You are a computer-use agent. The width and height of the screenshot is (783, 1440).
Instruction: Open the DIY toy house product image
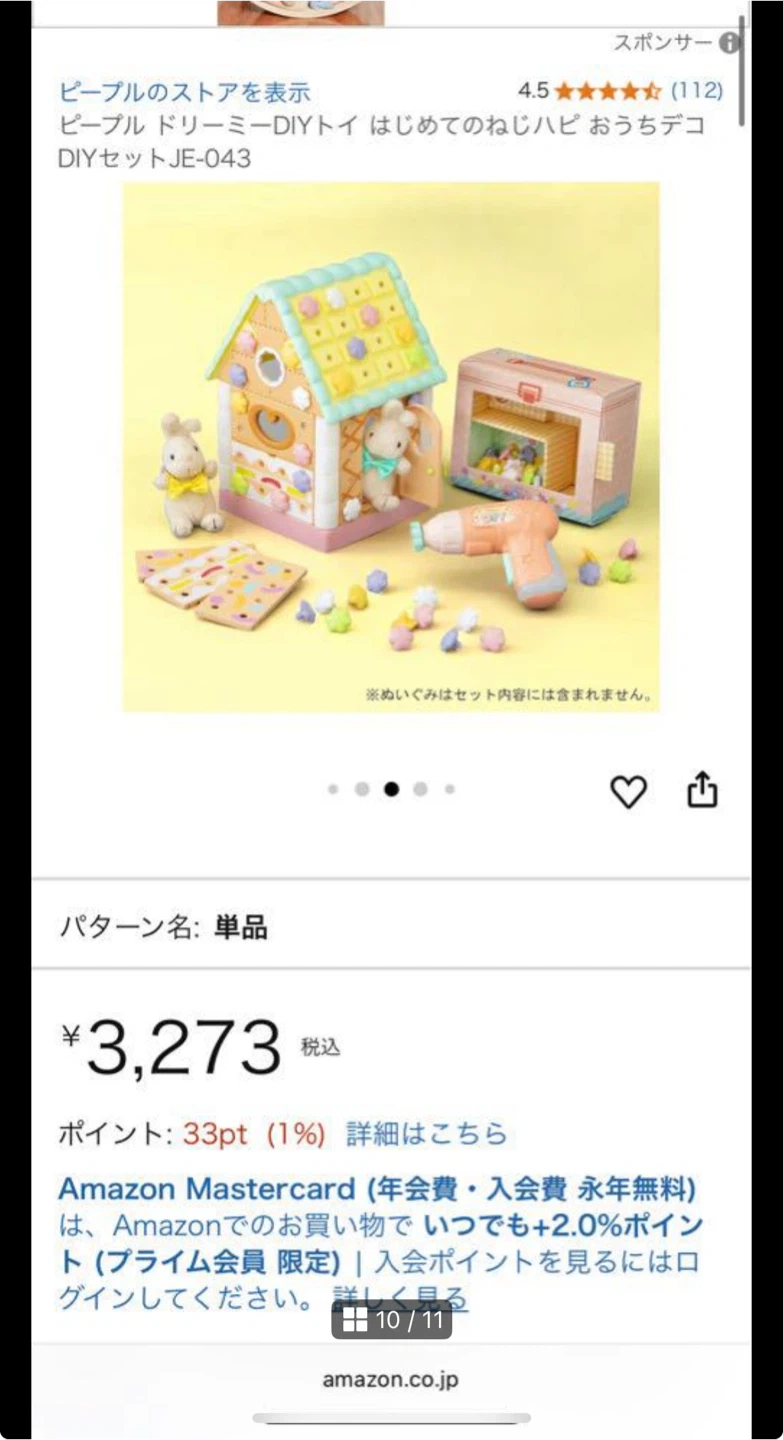pyautogui.click(x=391, y=446)
